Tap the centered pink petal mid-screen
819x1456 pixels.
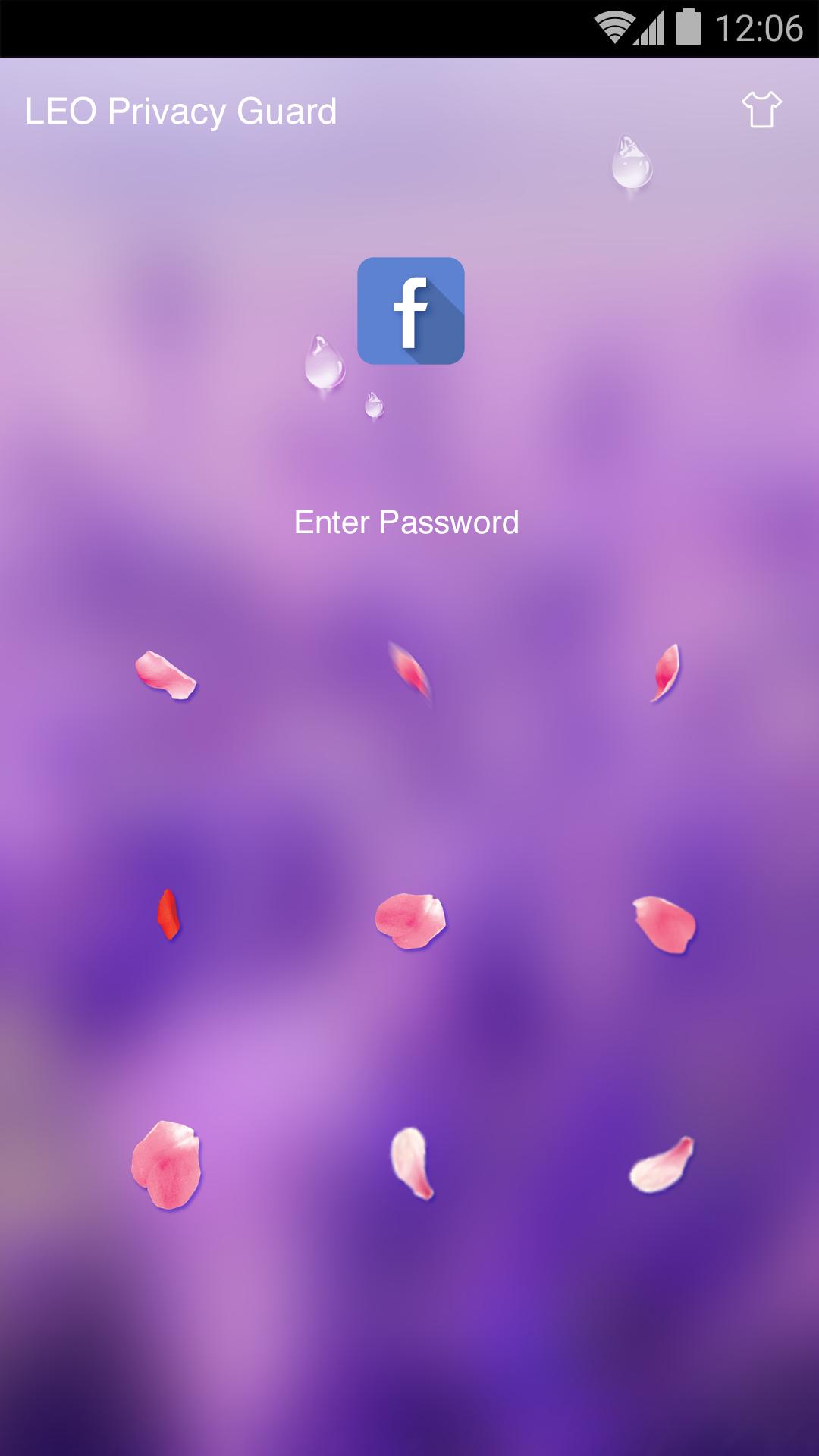coord(409,921)
